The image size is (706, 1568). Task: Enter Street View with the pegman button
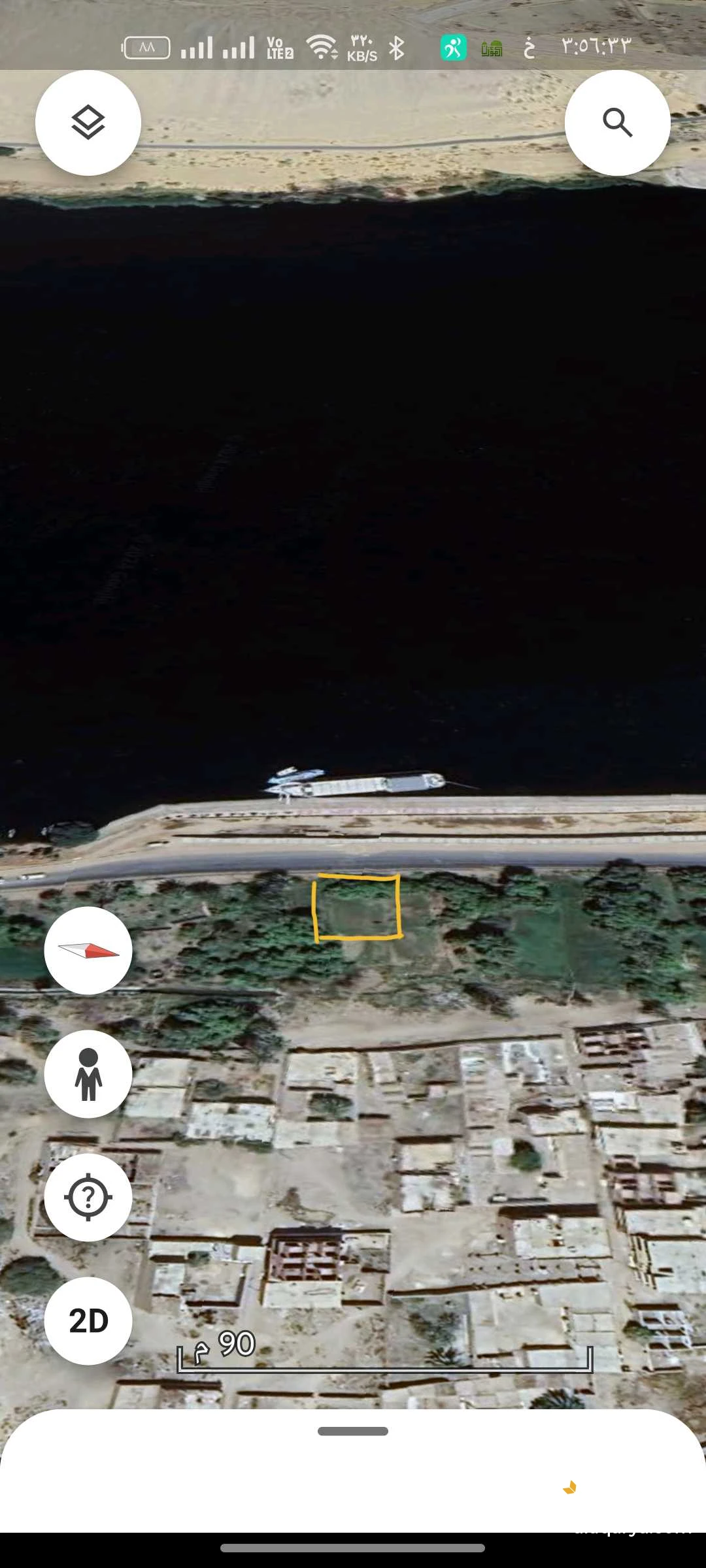(x=88, y=1074)
